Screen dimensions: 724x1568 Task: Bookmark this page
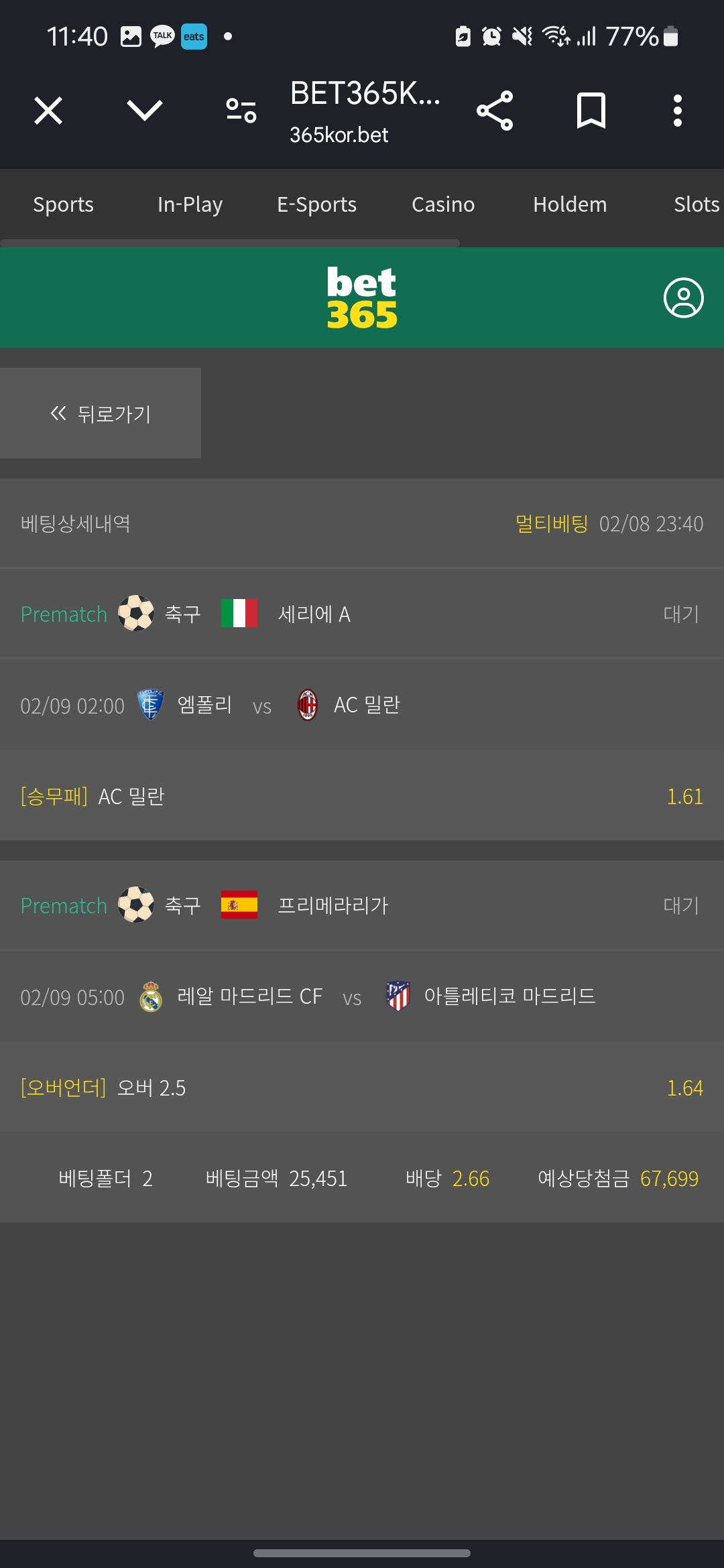591,111
